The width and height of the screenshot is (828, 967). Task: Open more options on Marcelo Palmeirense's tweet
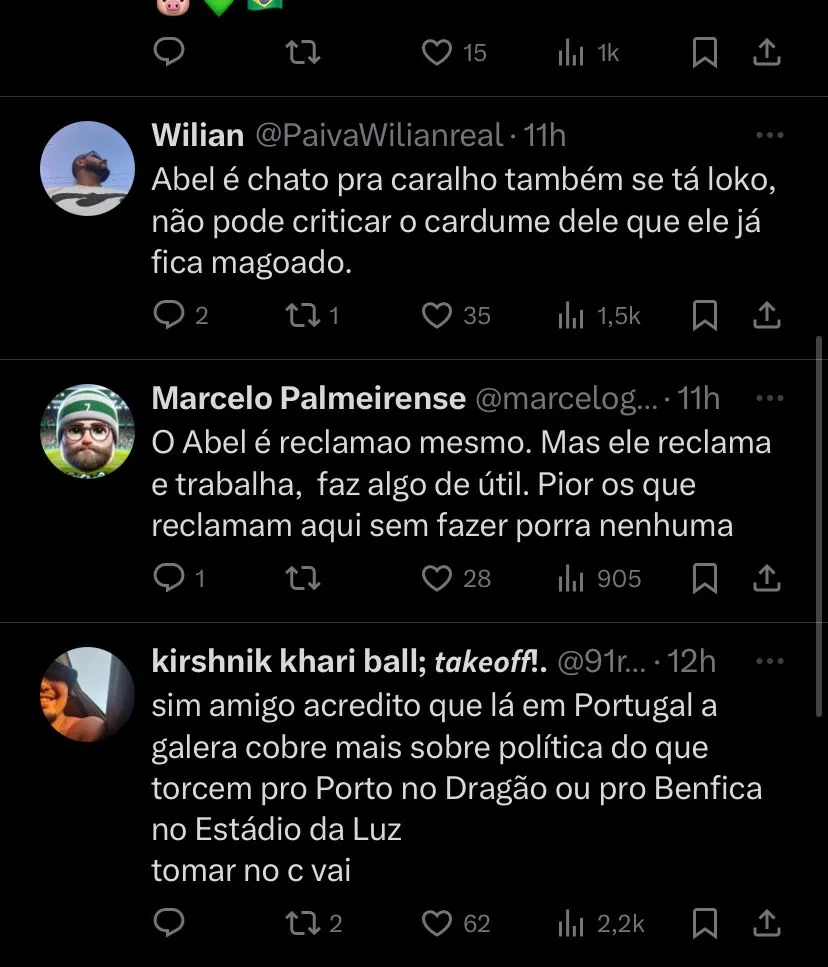769,398
